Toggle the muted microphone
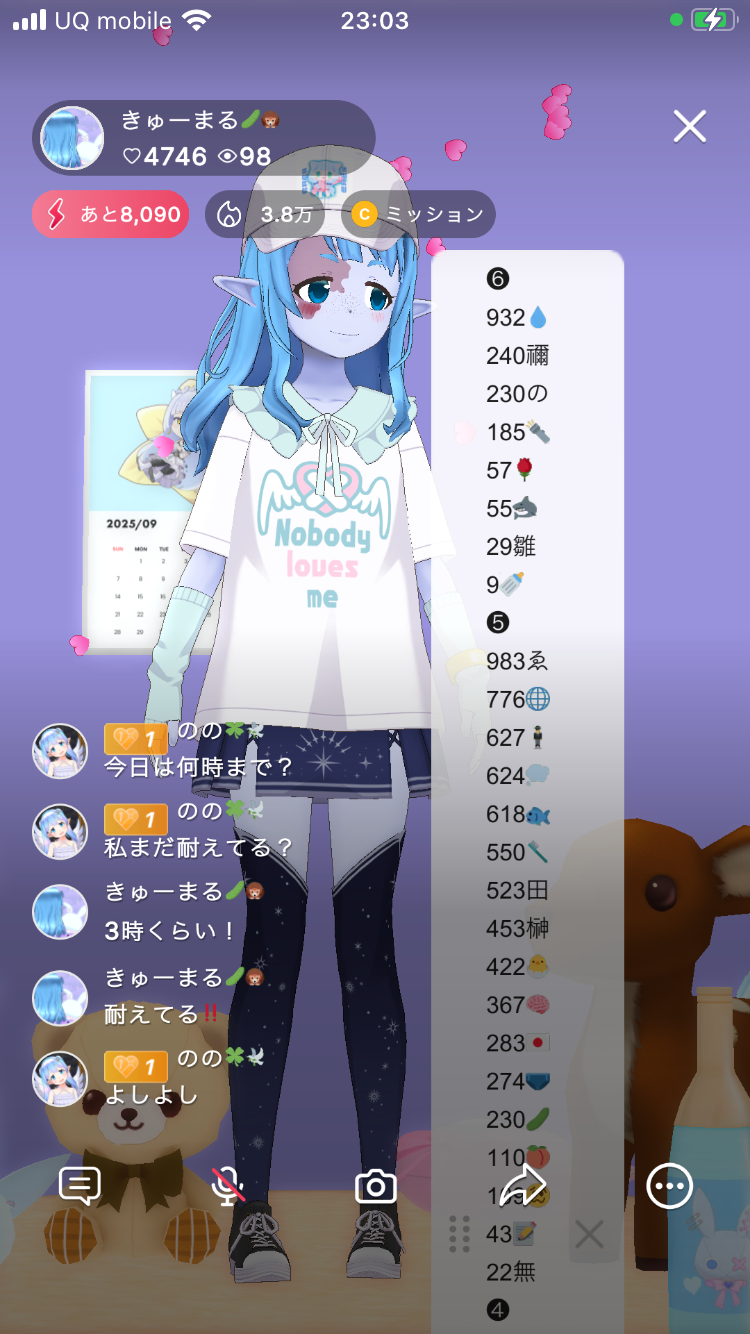The width and height of the screenshot is (750, 1334). point(228,1187)
